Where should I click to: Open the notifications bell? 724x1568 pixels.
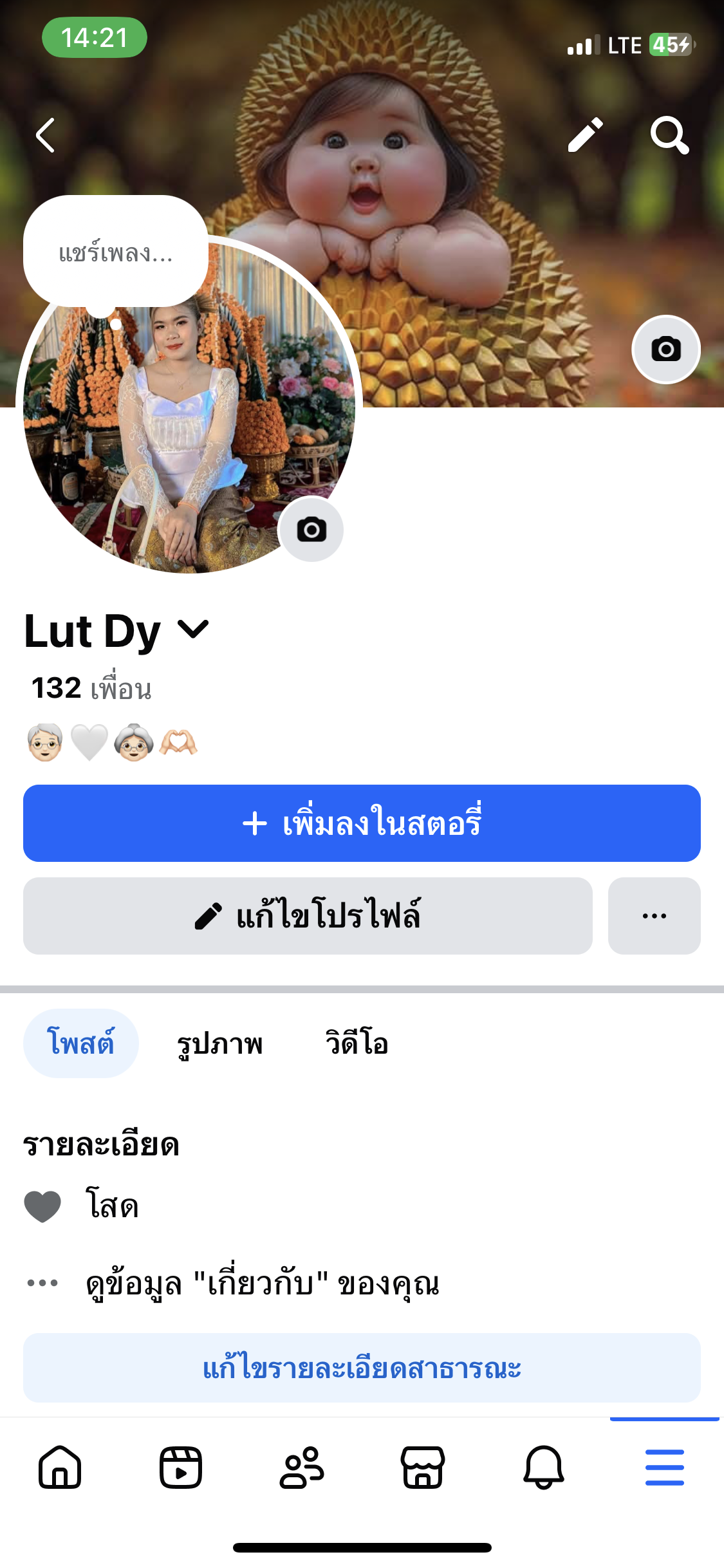click(x=544, y=1467)
